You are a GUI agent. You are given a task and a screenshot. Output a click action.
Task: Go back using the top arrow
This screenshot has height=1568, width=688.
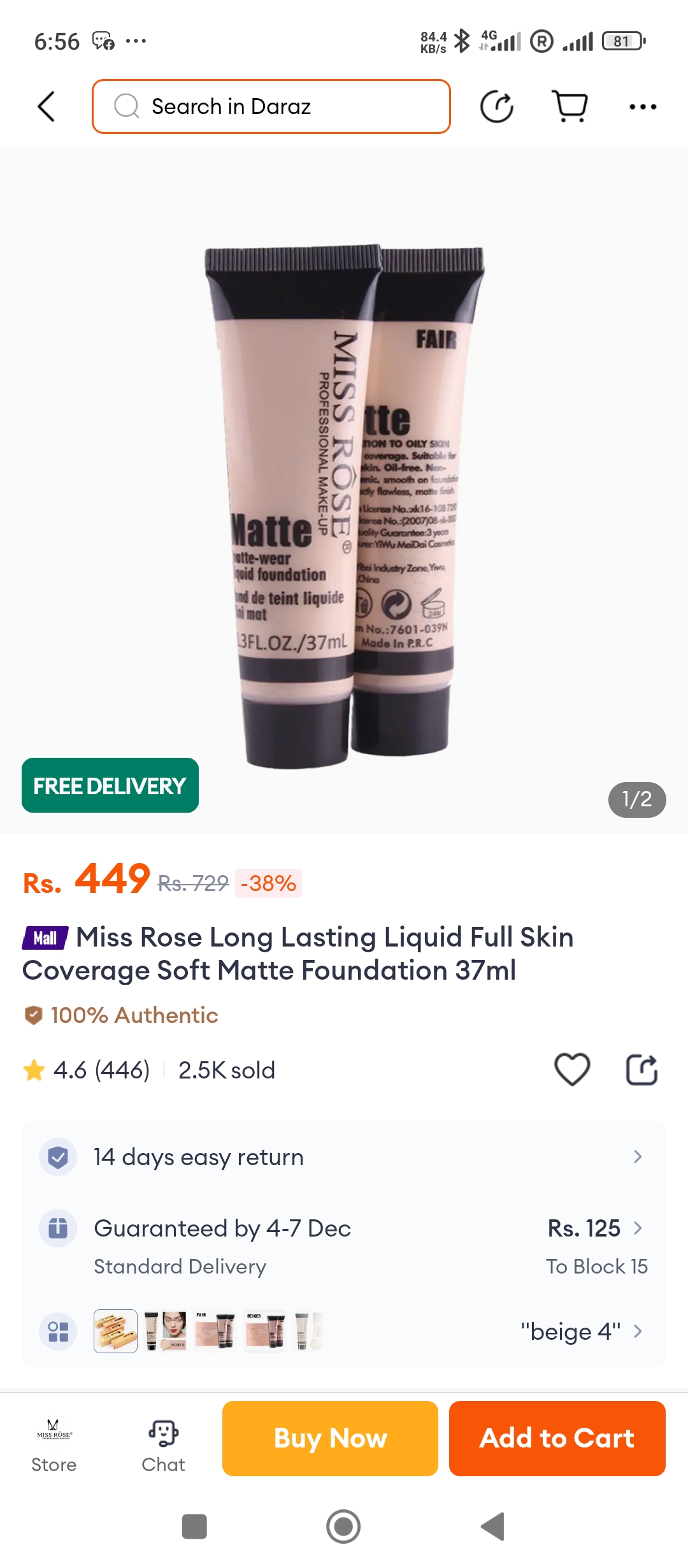click(x=47, y=106)
